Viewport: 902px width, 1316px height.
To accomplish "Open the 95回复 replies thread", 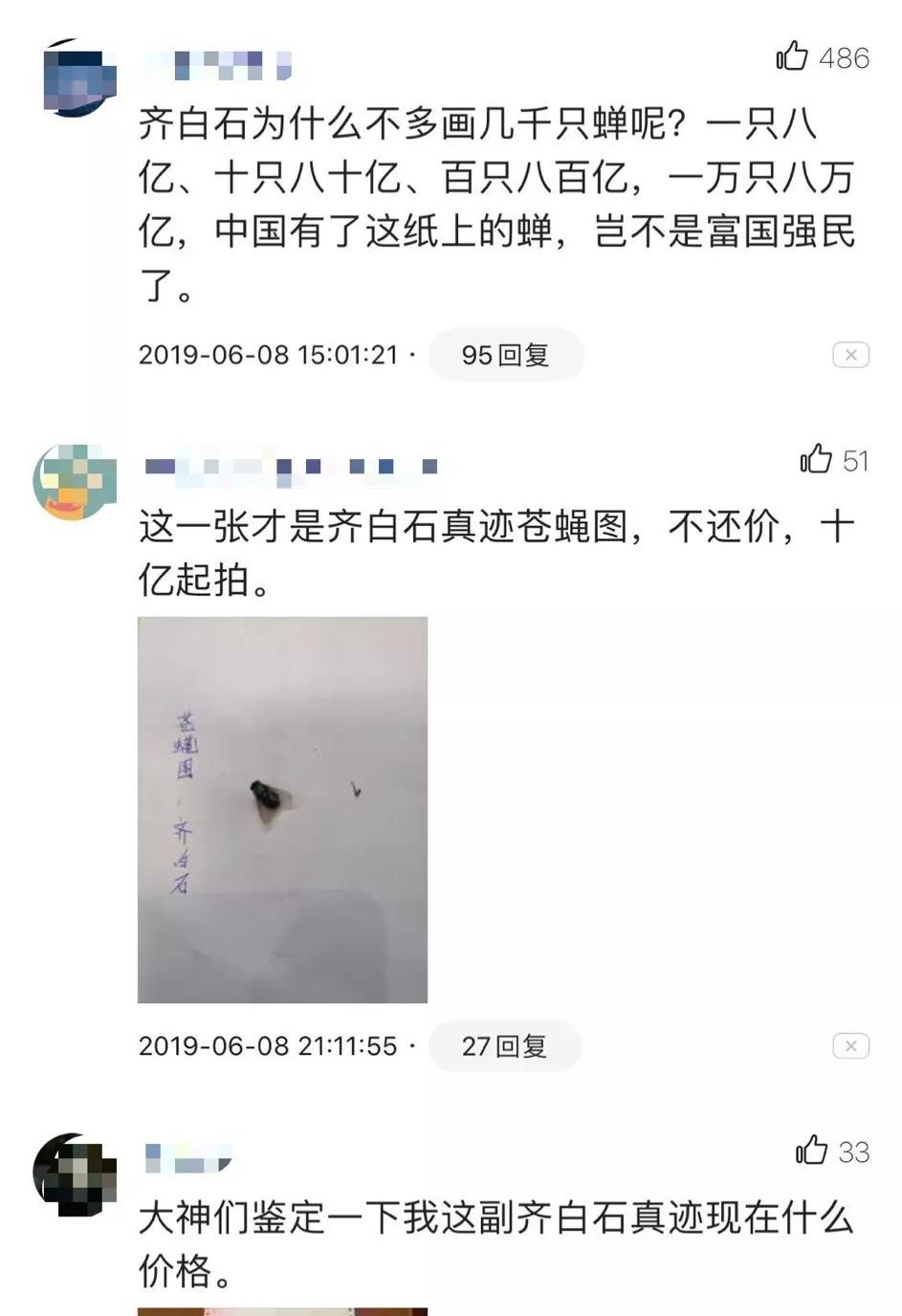I will click(x=506, y=354).
